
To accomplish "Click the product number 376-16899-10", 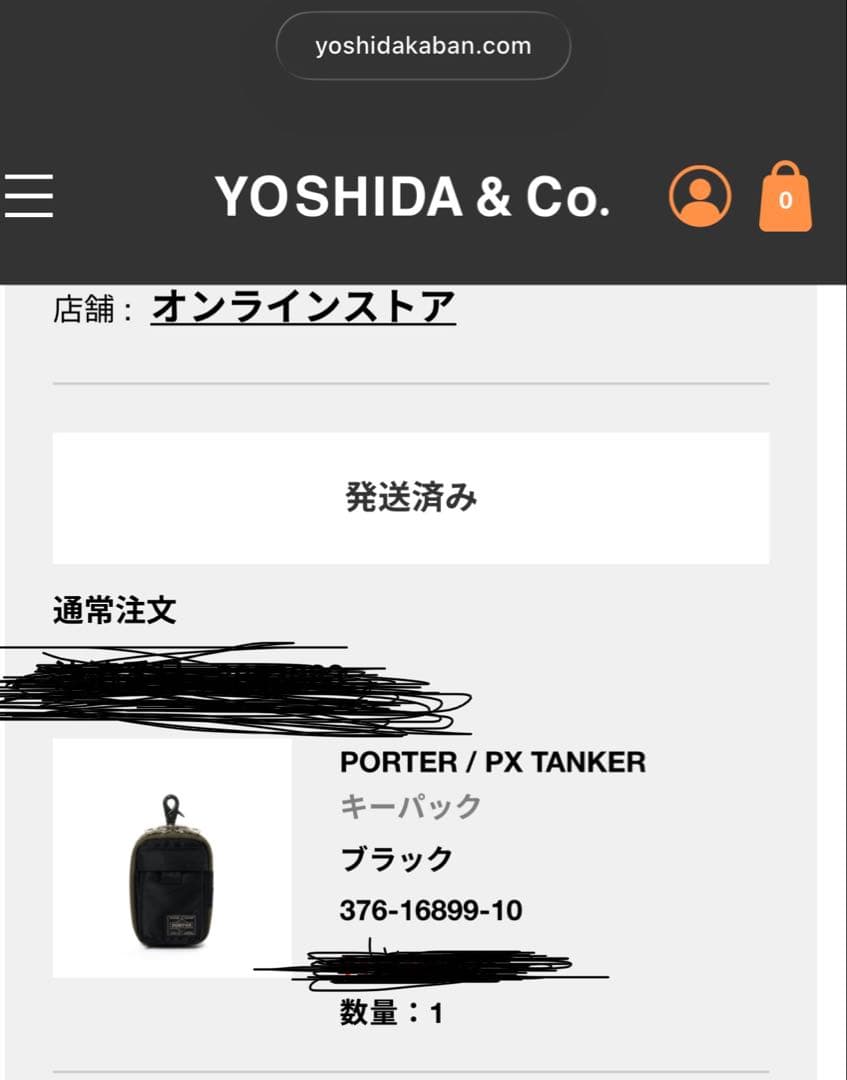I will tap(430, 910).
